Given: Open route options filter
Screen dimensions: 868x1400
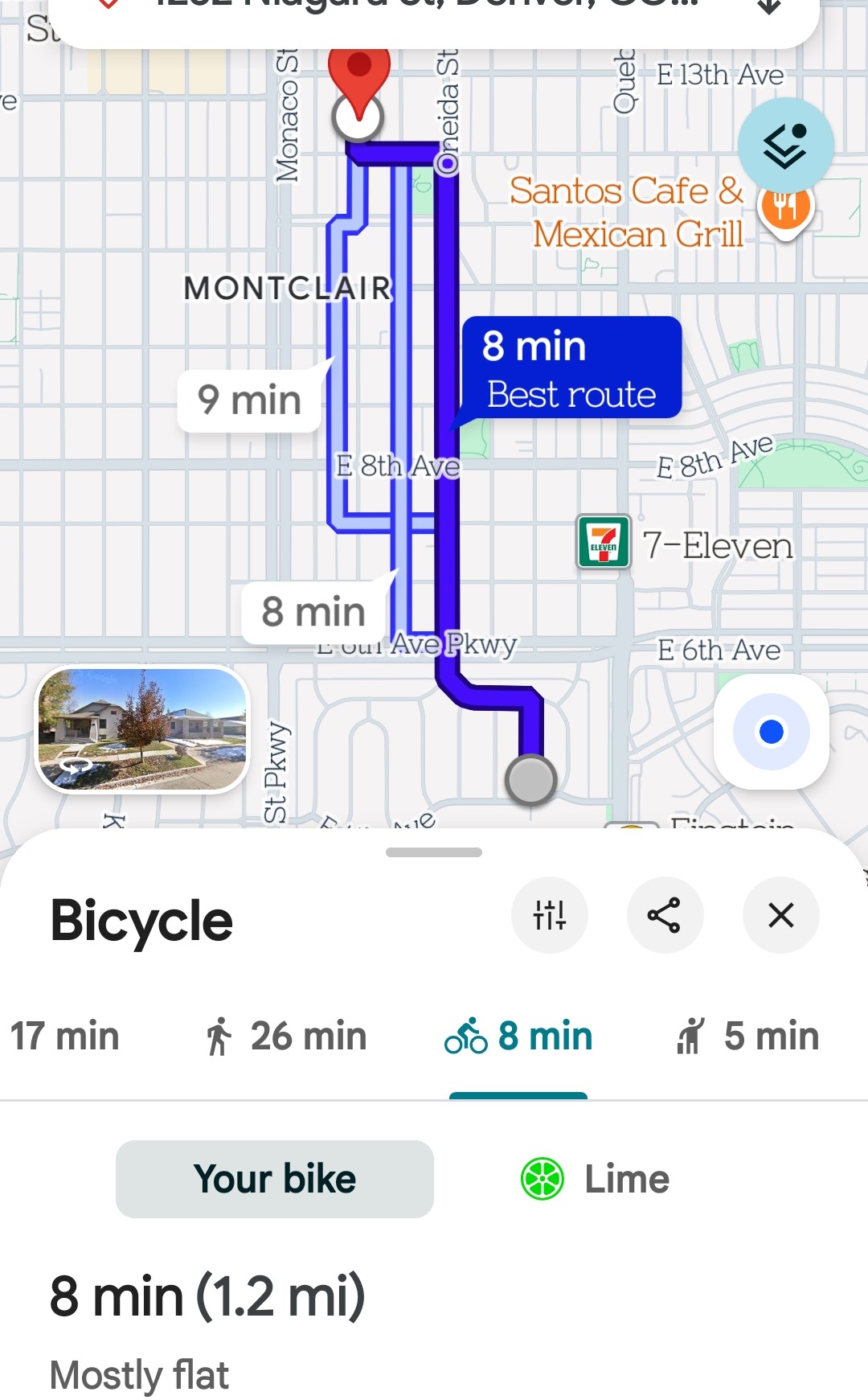Looking at the screenshot, I should 550,915.
